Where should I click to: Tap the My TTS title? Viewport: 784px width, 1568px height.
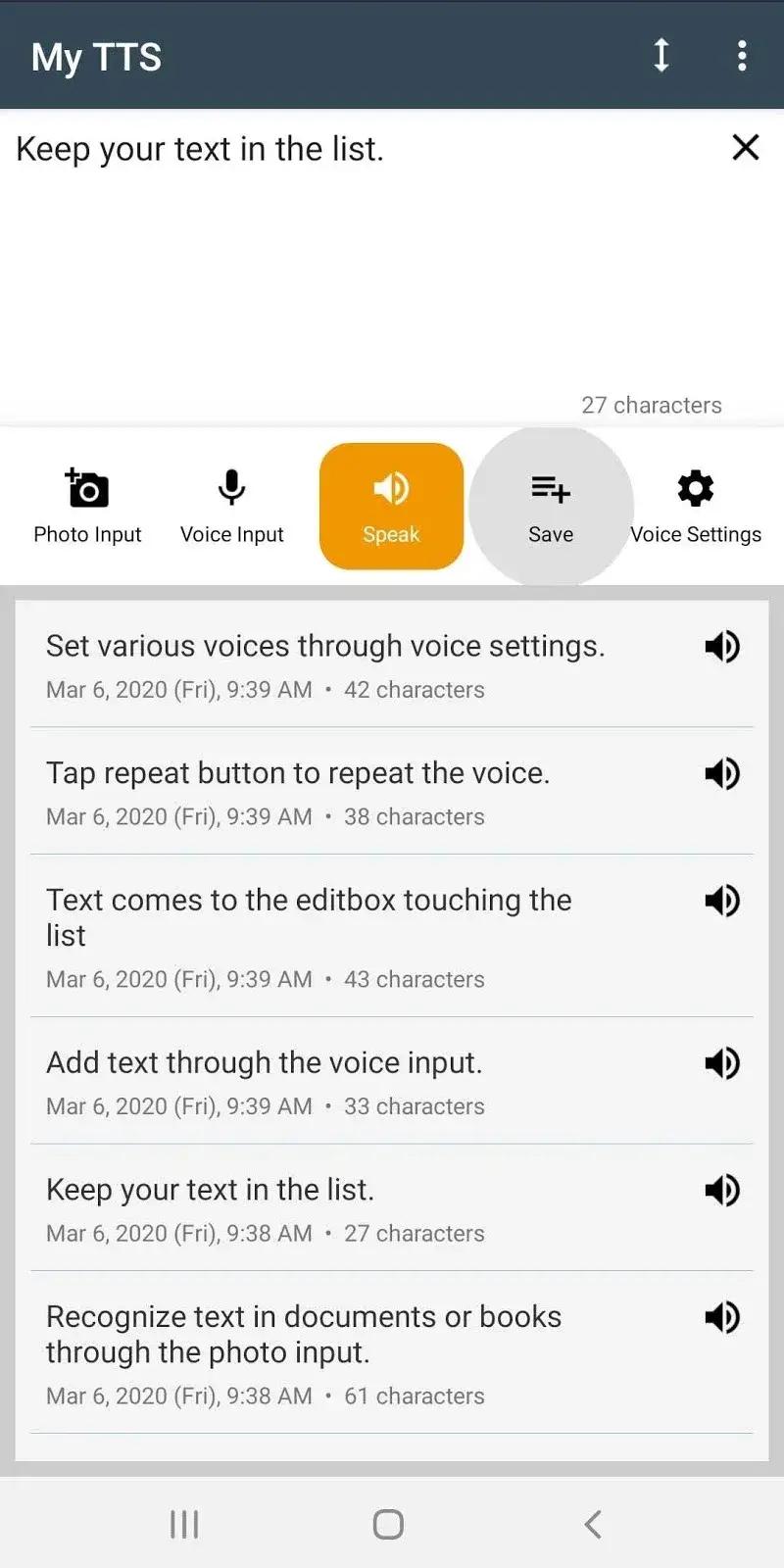click(x=96, y=56)
